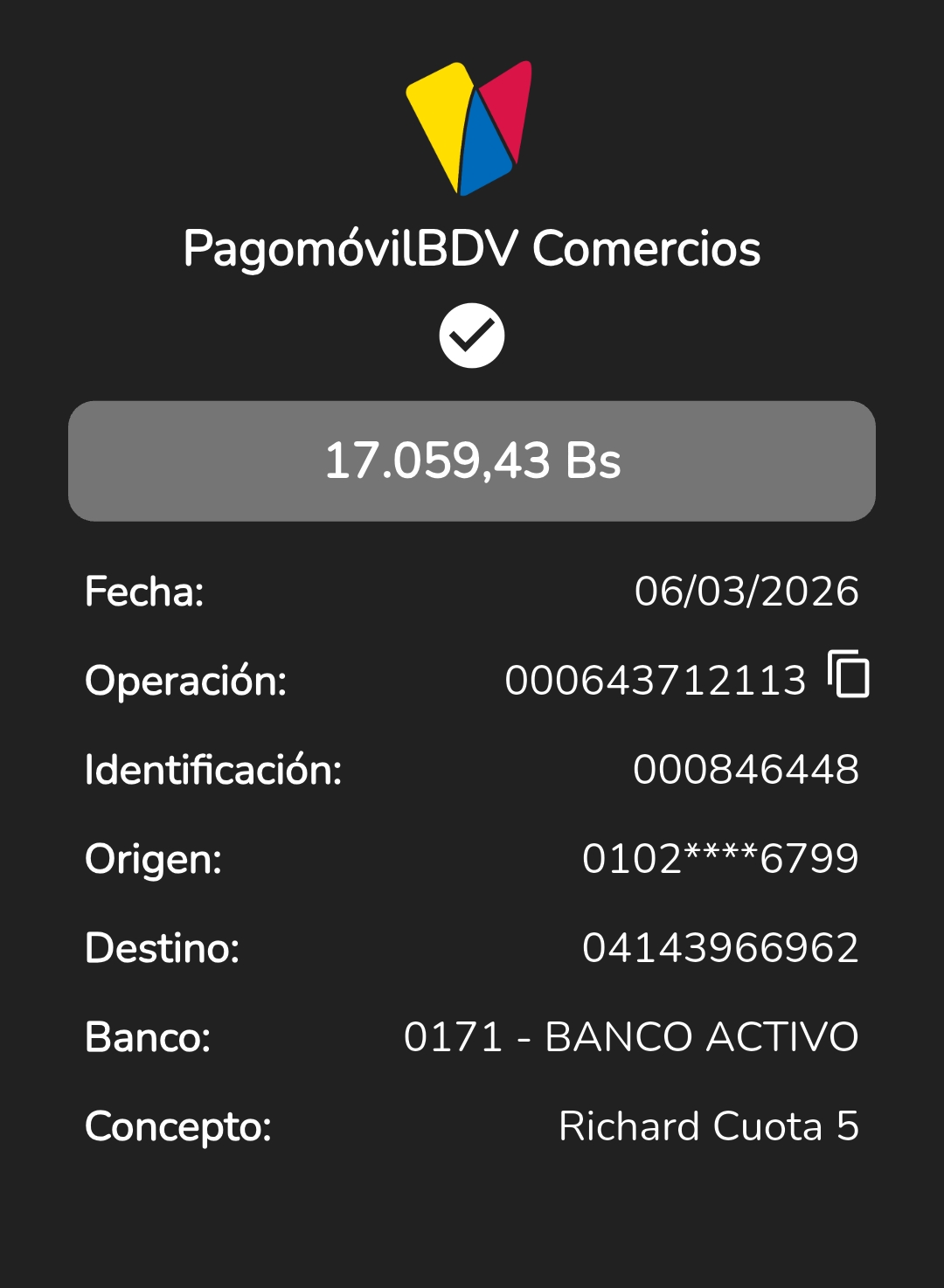
Task: Copy the operation number 000643712113
Action: tap(849, 675)
